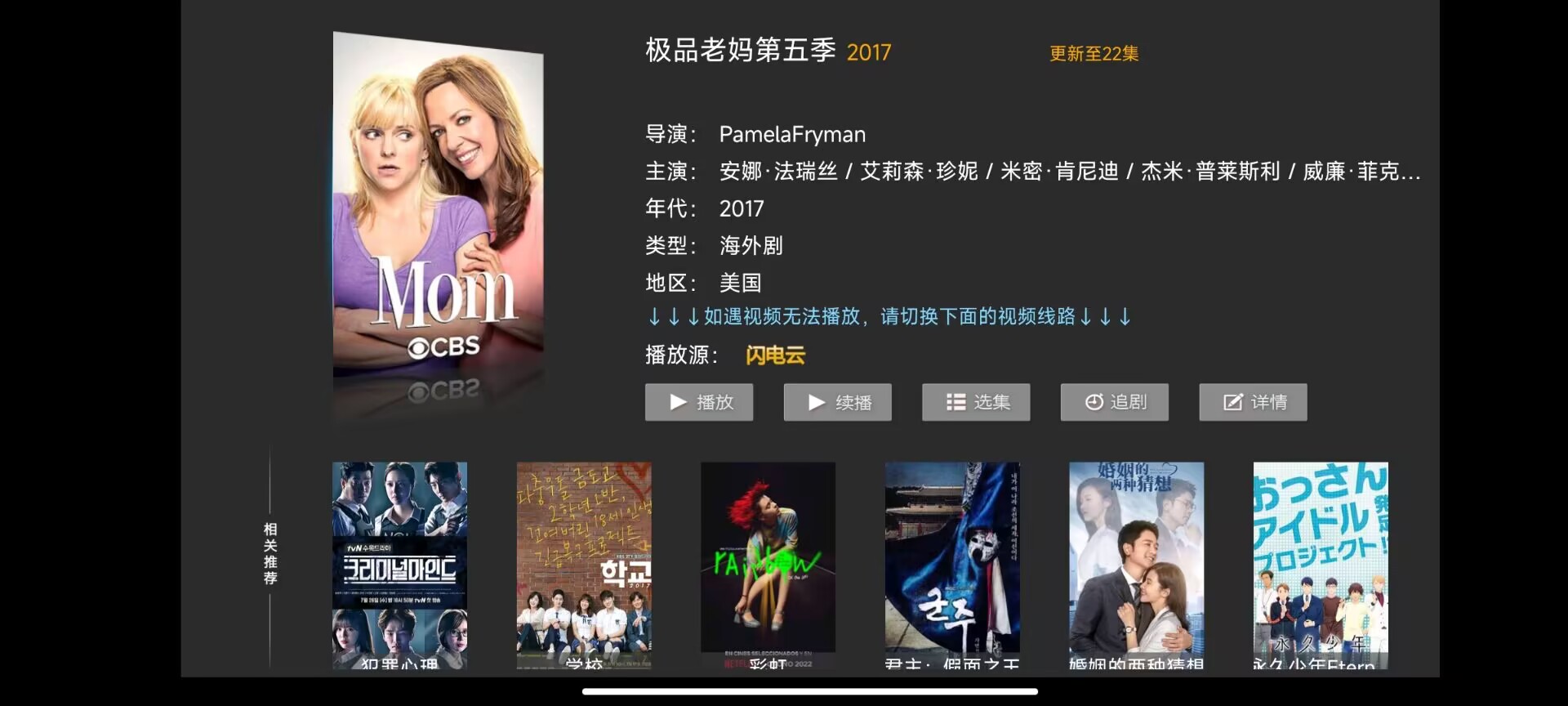
Task: Open the 学校 recommended show
Action: (584, 564)
